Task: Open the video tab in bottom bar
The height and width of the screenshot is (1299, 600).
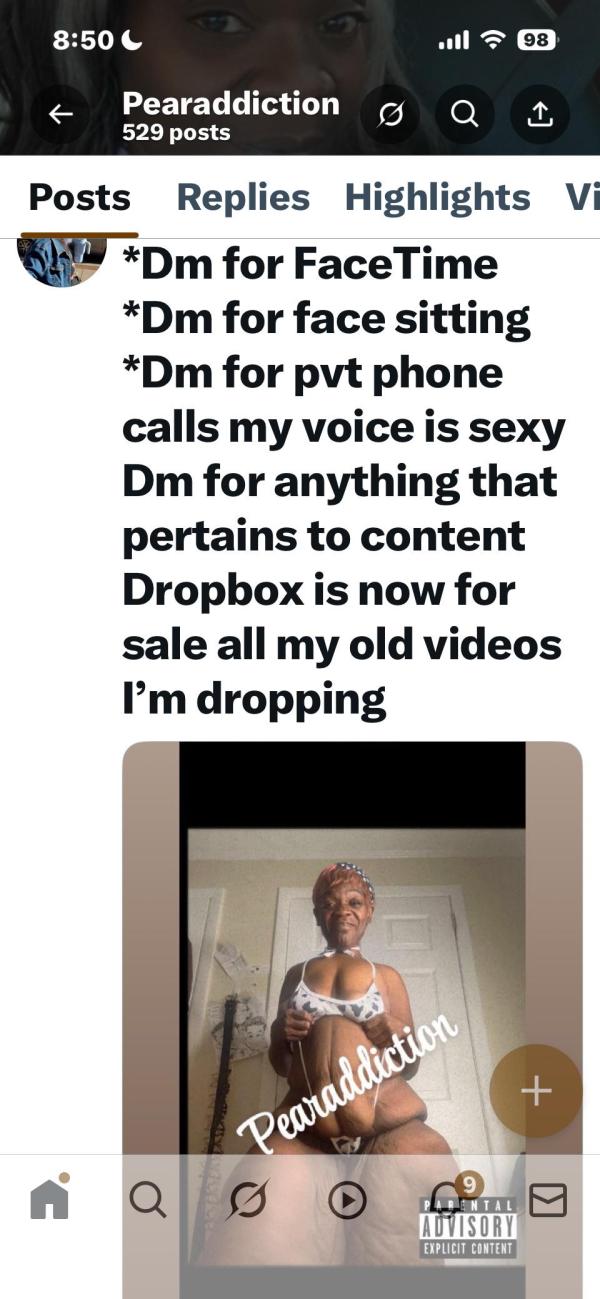Action: (347, 1200)
